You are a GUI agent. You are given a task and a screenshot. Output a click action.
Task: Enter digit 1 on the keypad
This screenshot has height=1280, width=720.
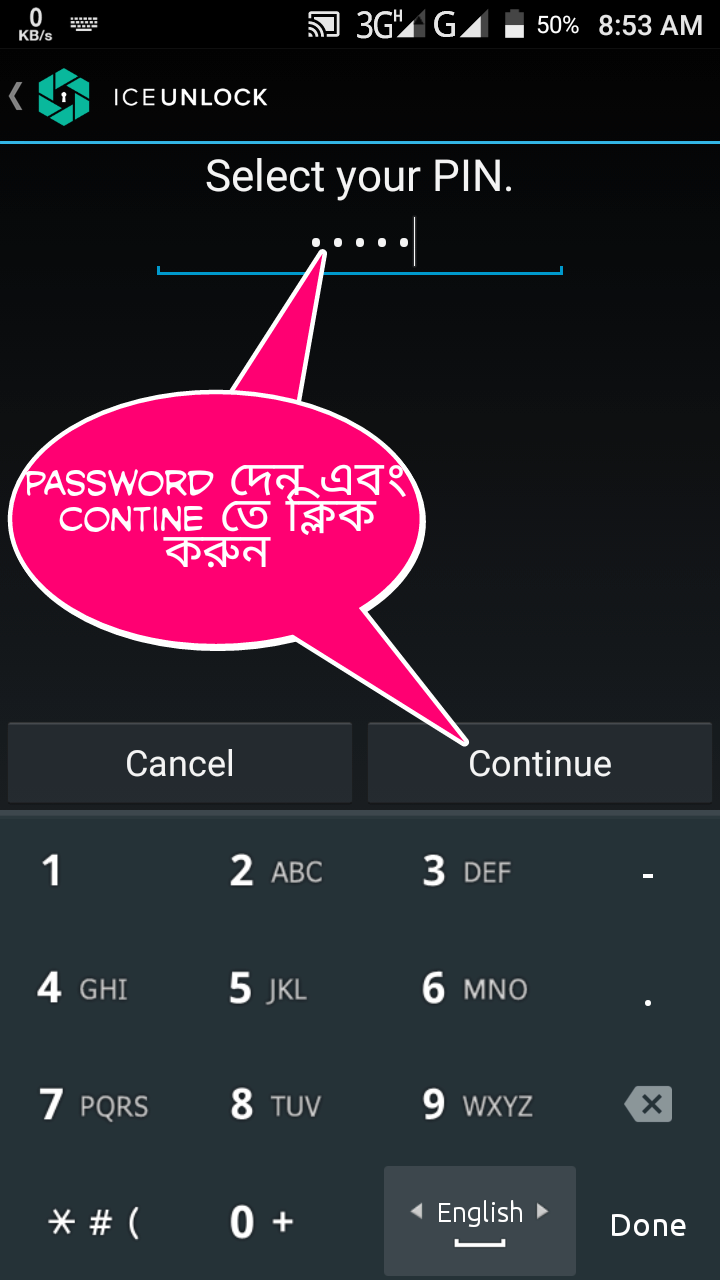point(52,871)
